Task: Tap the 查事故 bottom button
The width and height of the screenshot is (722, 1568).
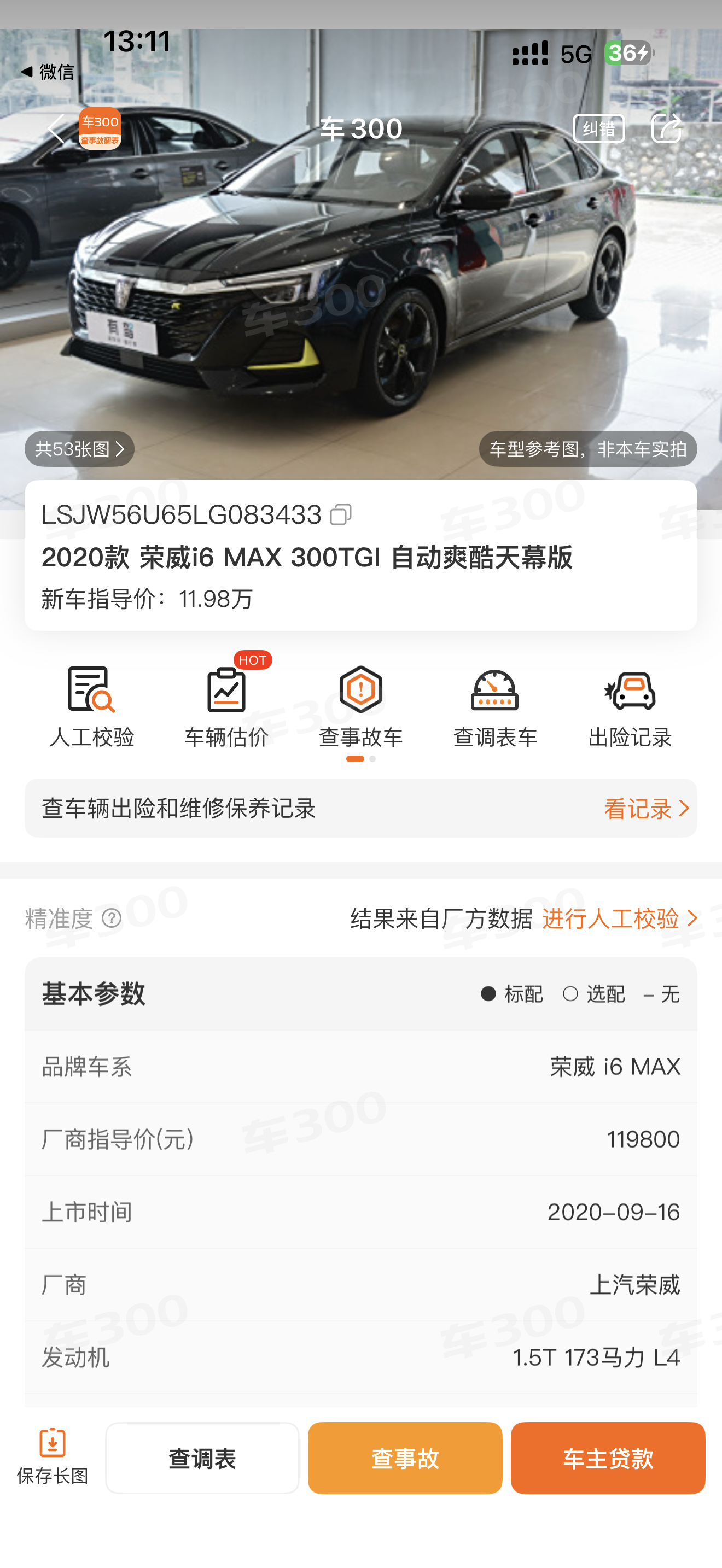Action: pos(405,1459)
